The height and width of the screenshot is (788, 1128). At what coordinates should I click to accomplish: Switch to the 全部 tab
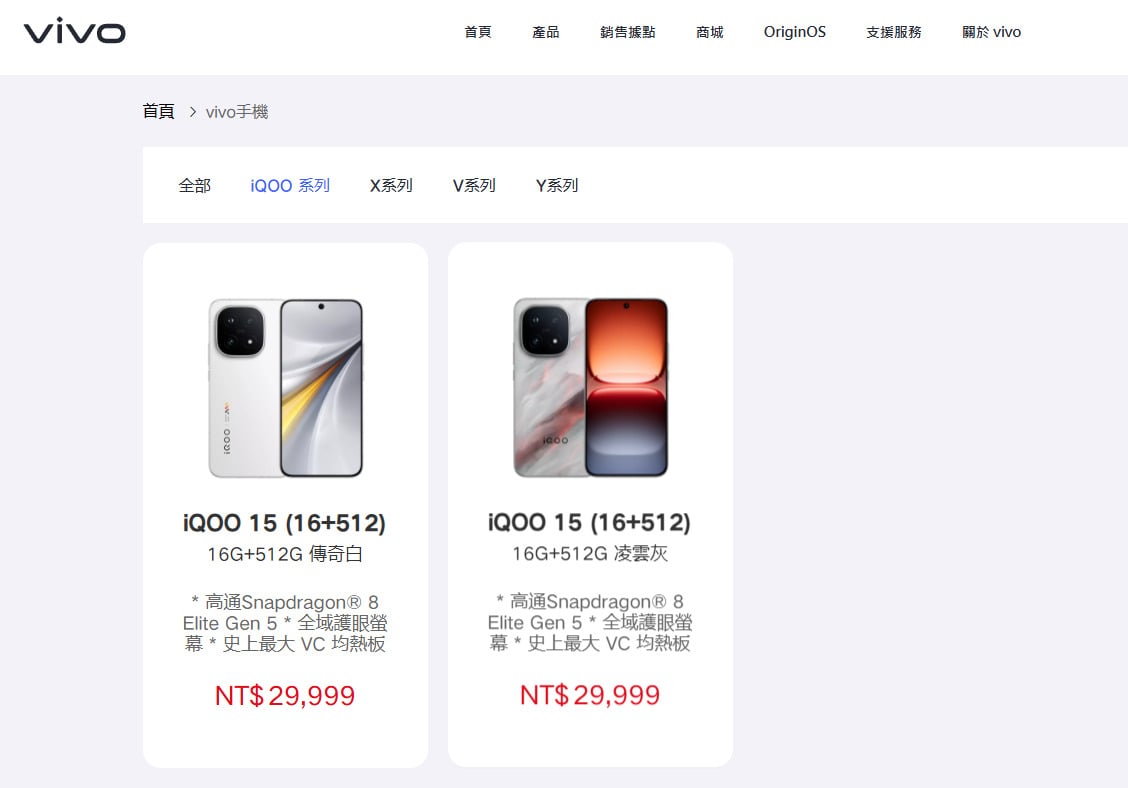195,185
